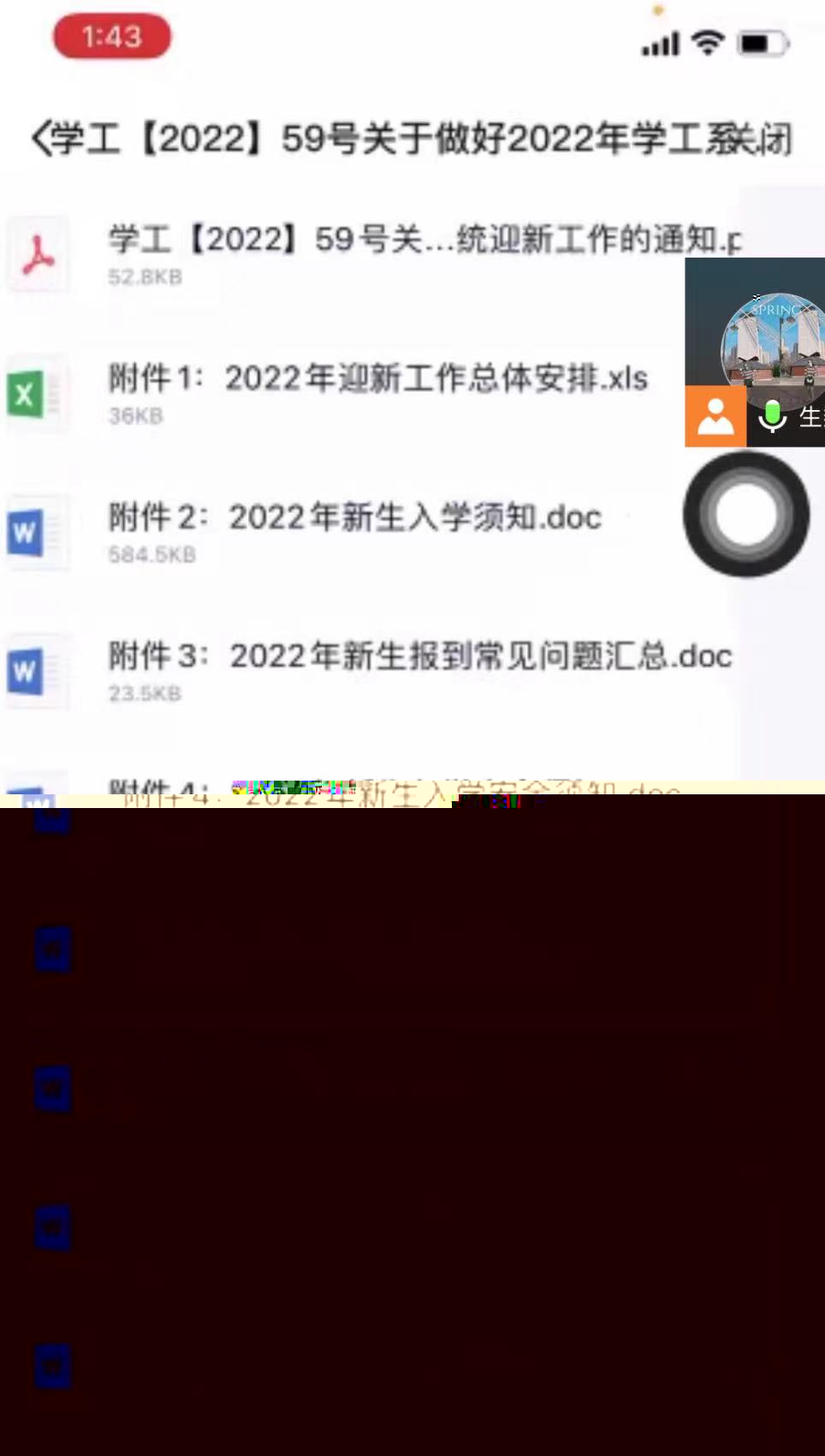This screenshot has height=1456, width=825.
Task: Tap the AssistiveTouch floating button
Action: [746, 514]
